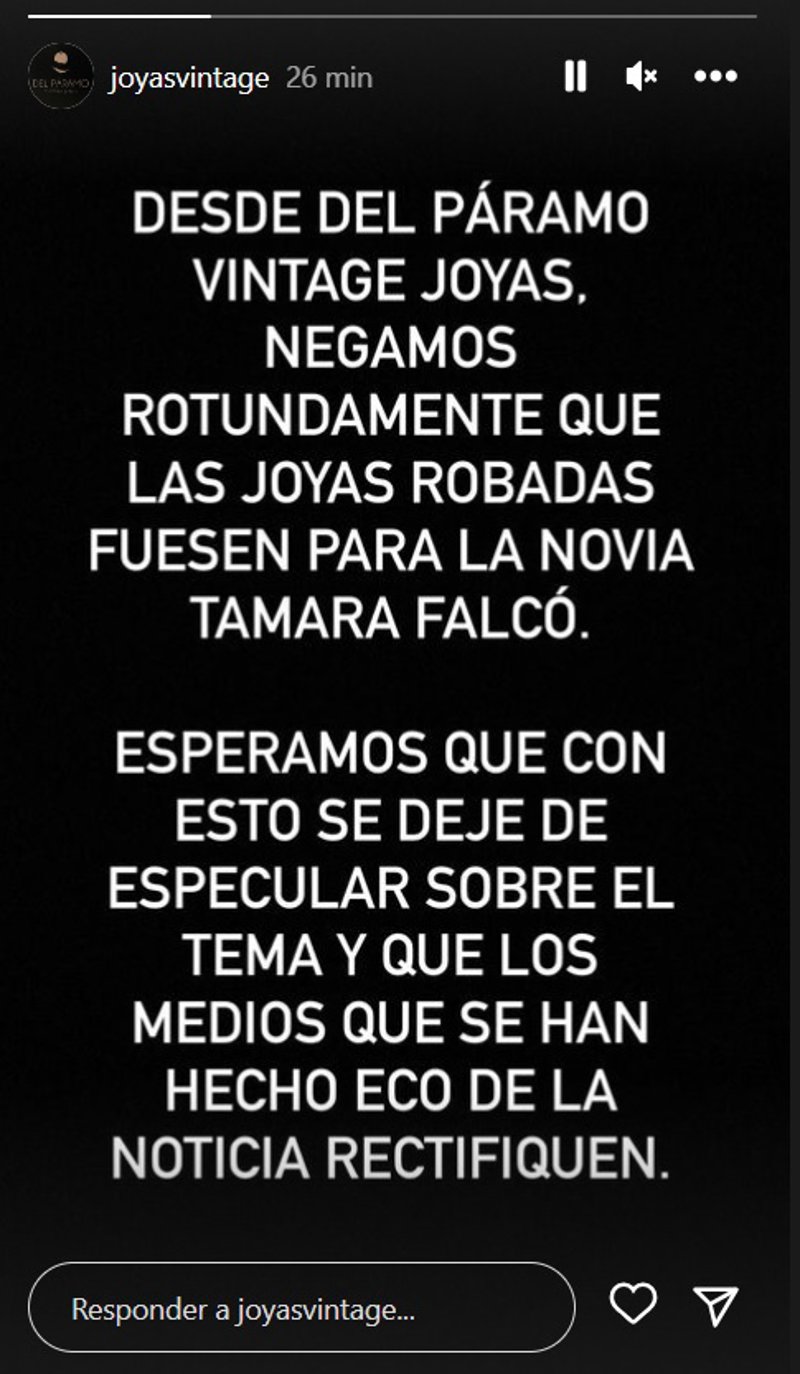
Task: Share the story via paper plane icon
Action: [x=715, y=1305]
